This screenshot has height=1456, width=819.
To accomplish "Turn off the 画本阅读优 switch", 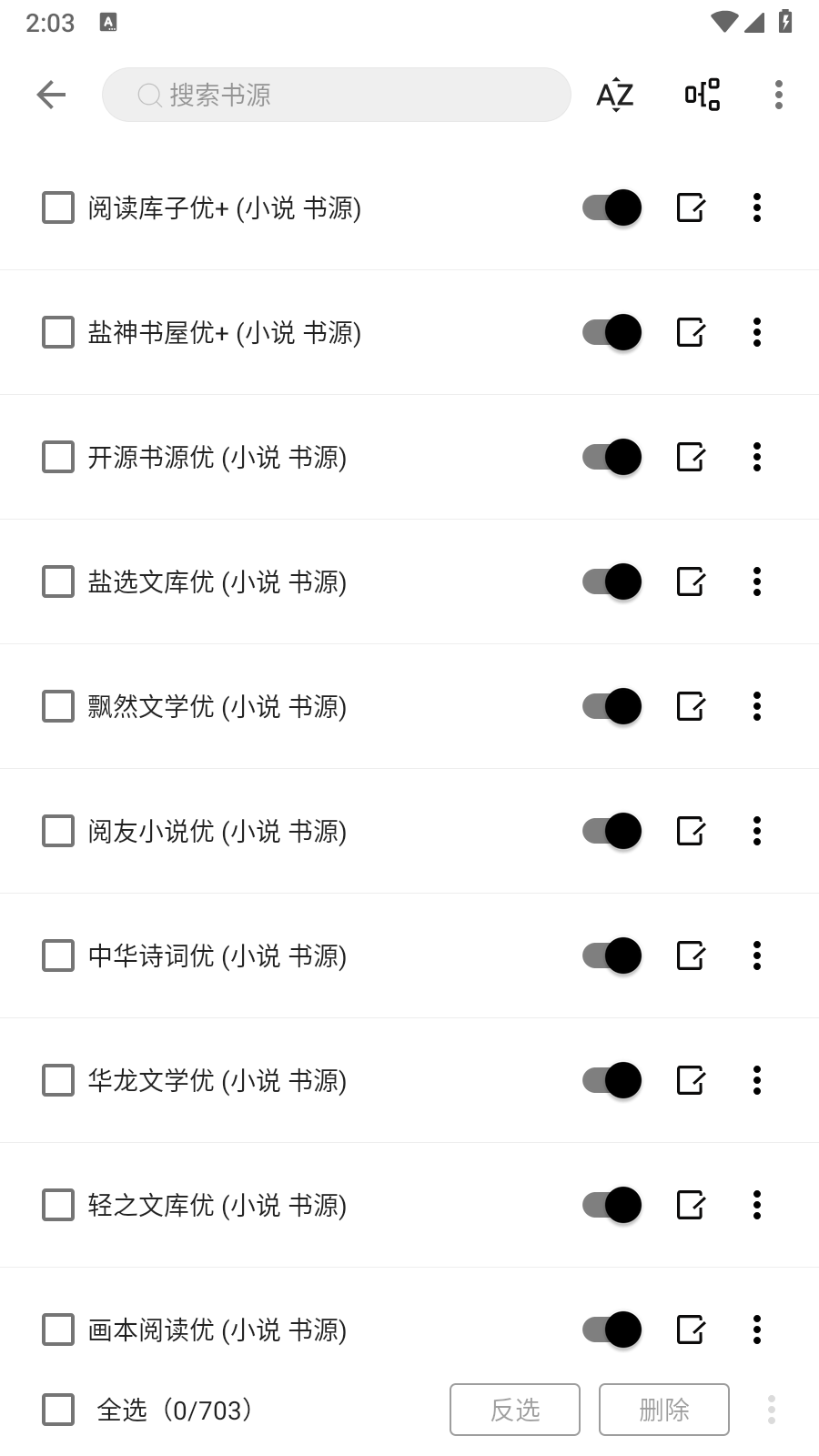I will pyautogui.click(x=610, y=1330).
